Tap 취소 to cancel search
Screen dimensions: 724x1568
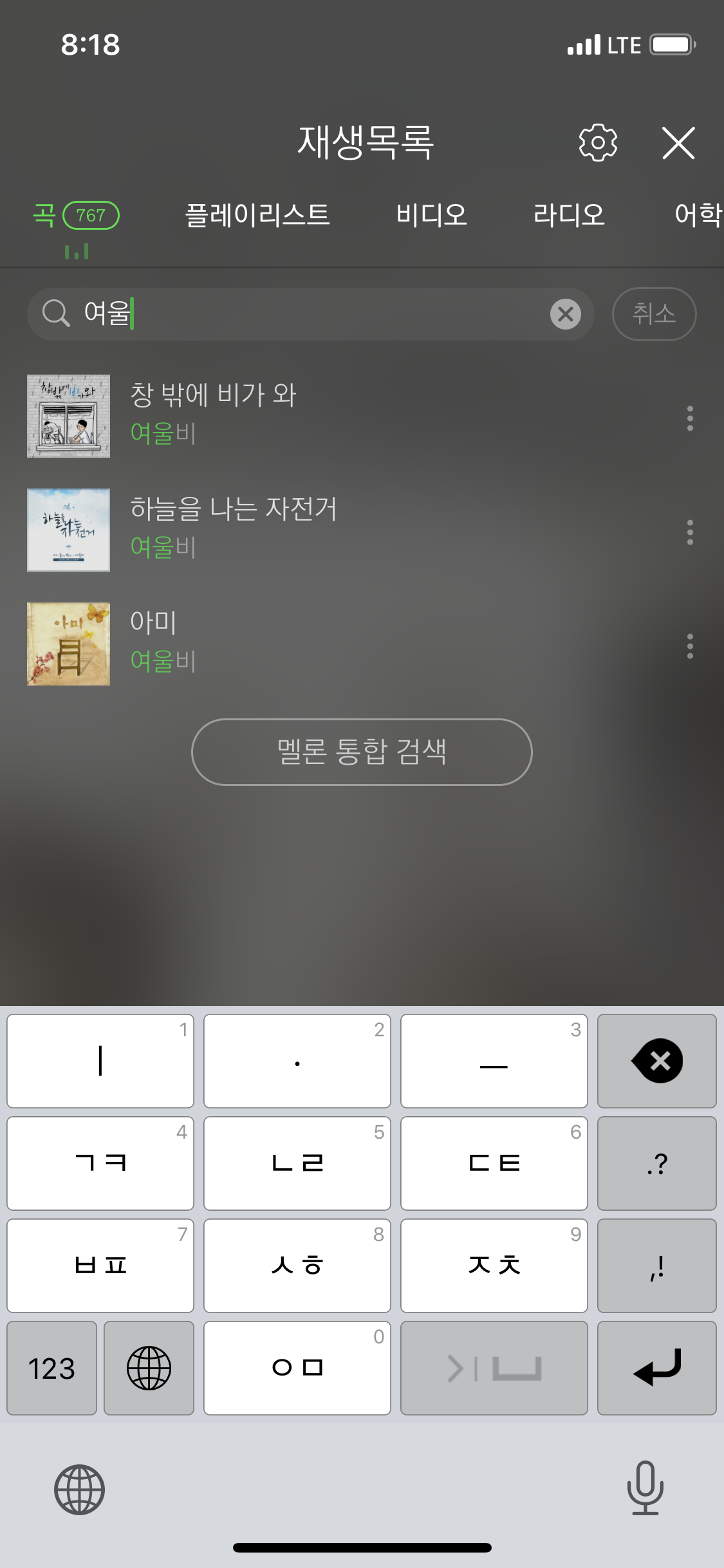coord(654,314)
